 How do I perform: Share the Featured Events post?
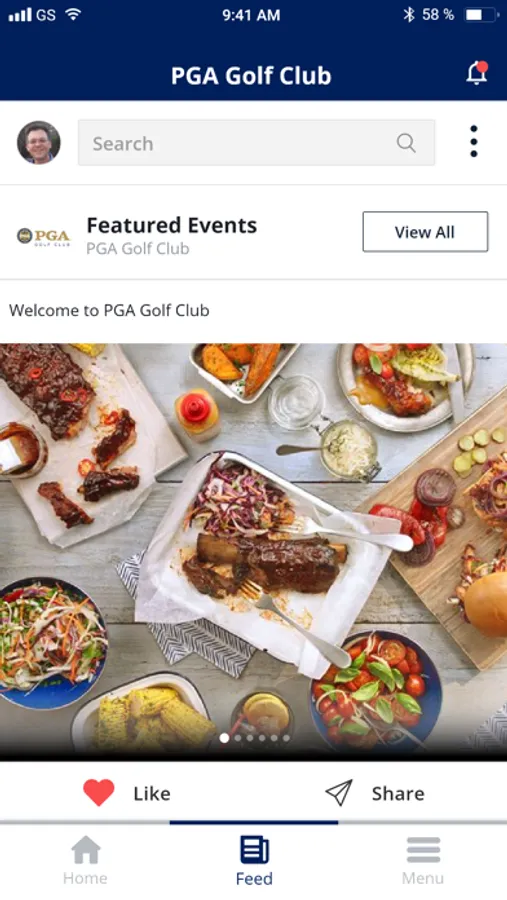(x=375, y=793)
